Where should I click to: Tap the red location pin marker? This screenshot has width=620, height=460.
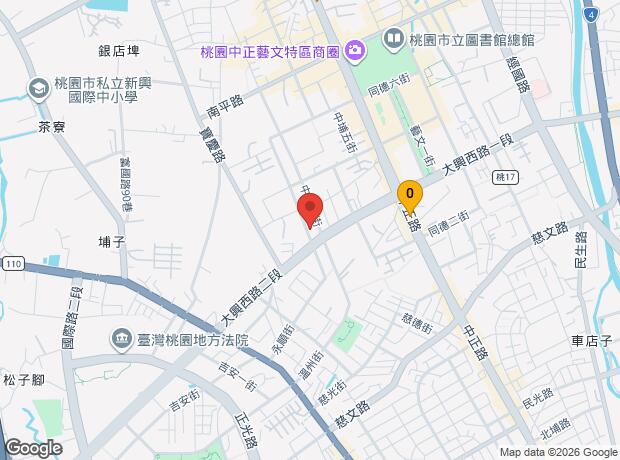click(x=310, y=210)
